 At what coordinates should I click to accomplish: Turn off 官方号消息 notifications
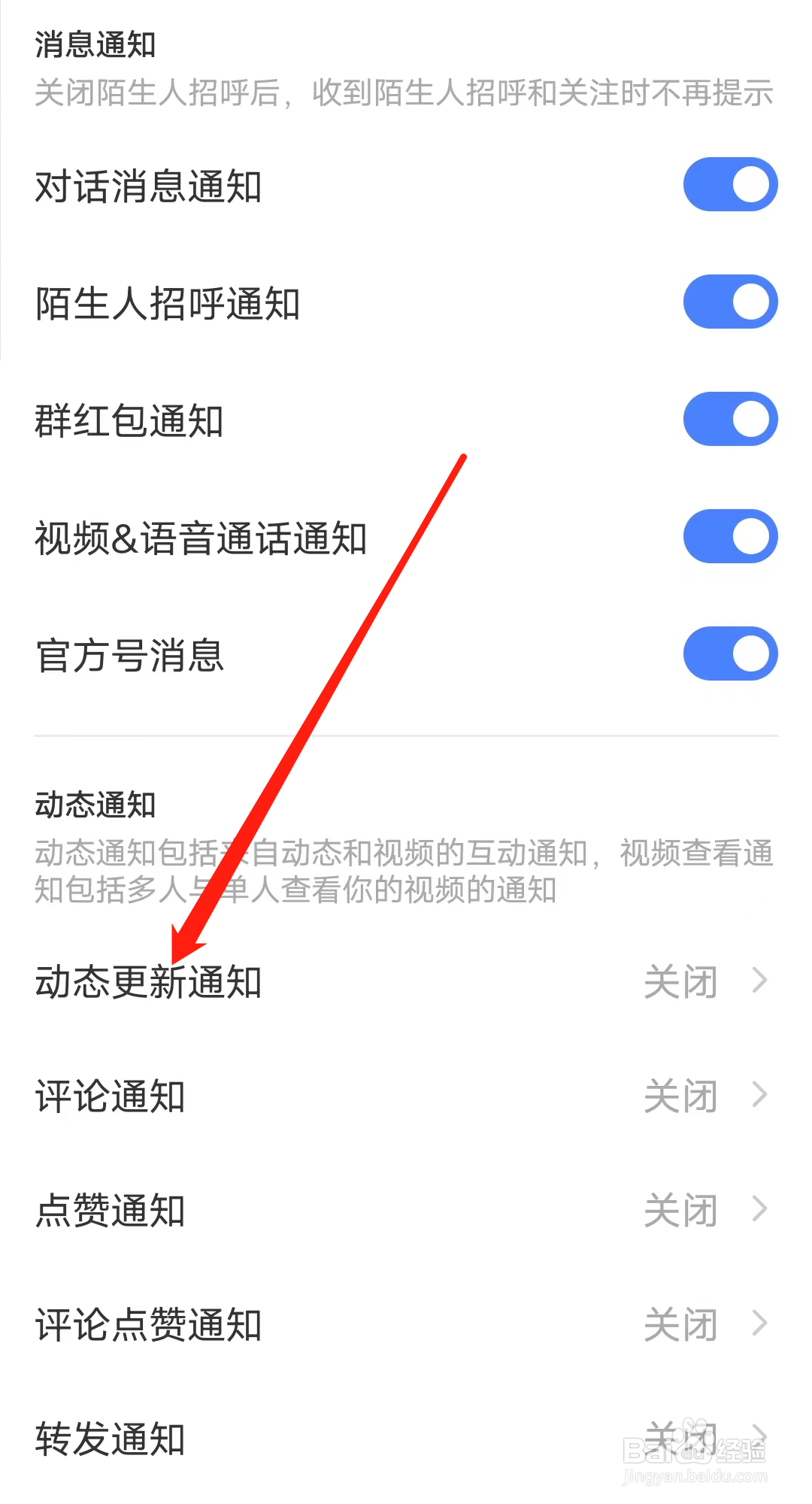(x=729, y=653)
